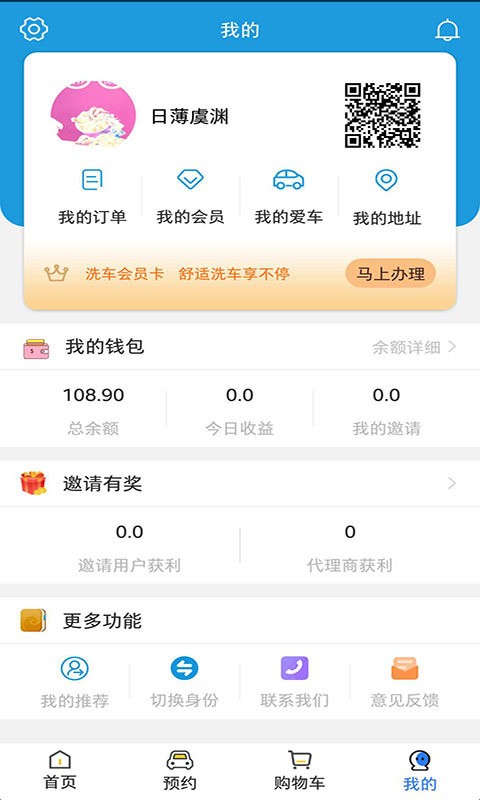This screenshot has height=800, width=480.
Task: Open the settings gear icon
Action: [34, 29]
